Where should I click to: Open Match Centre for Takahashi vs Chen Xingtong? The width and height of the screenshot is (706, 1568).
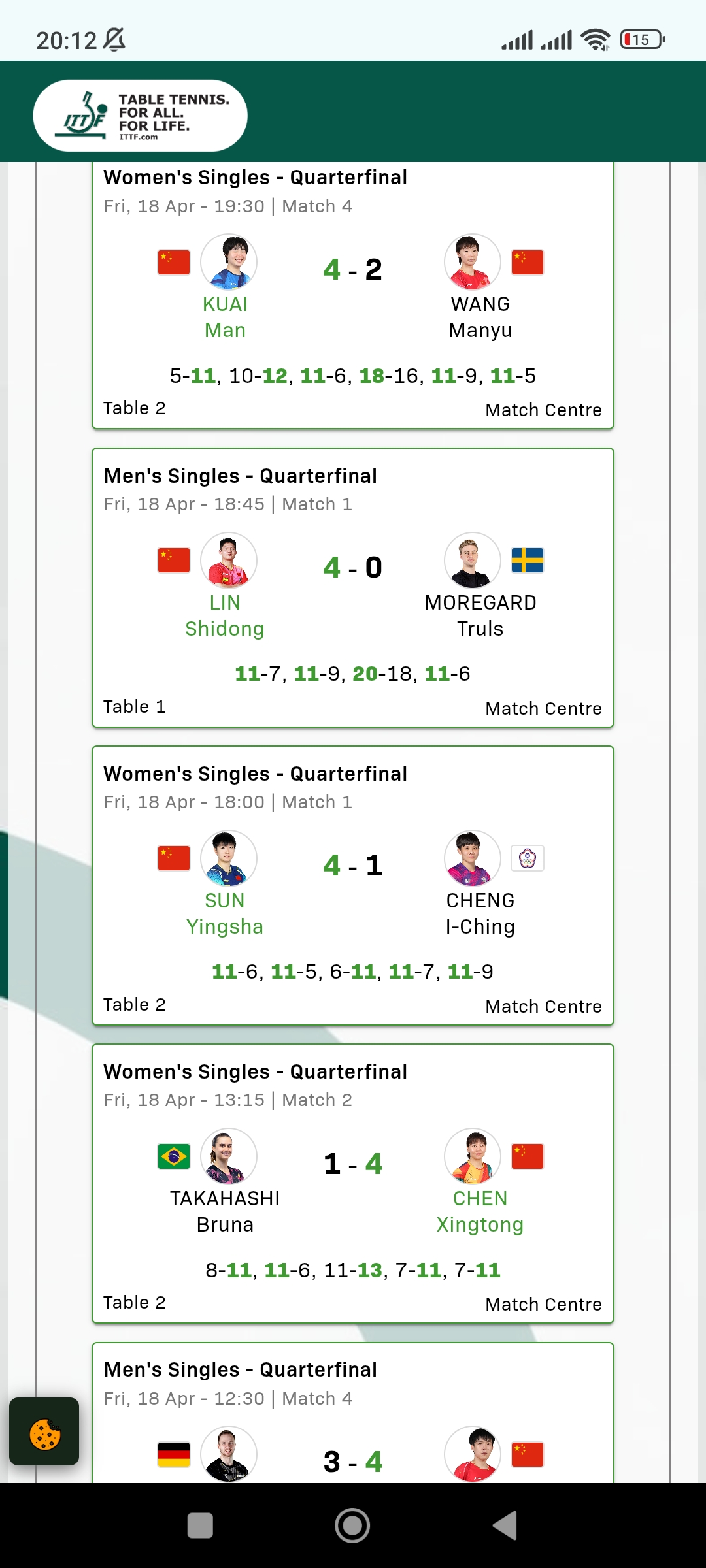(x=543, y=1305)
